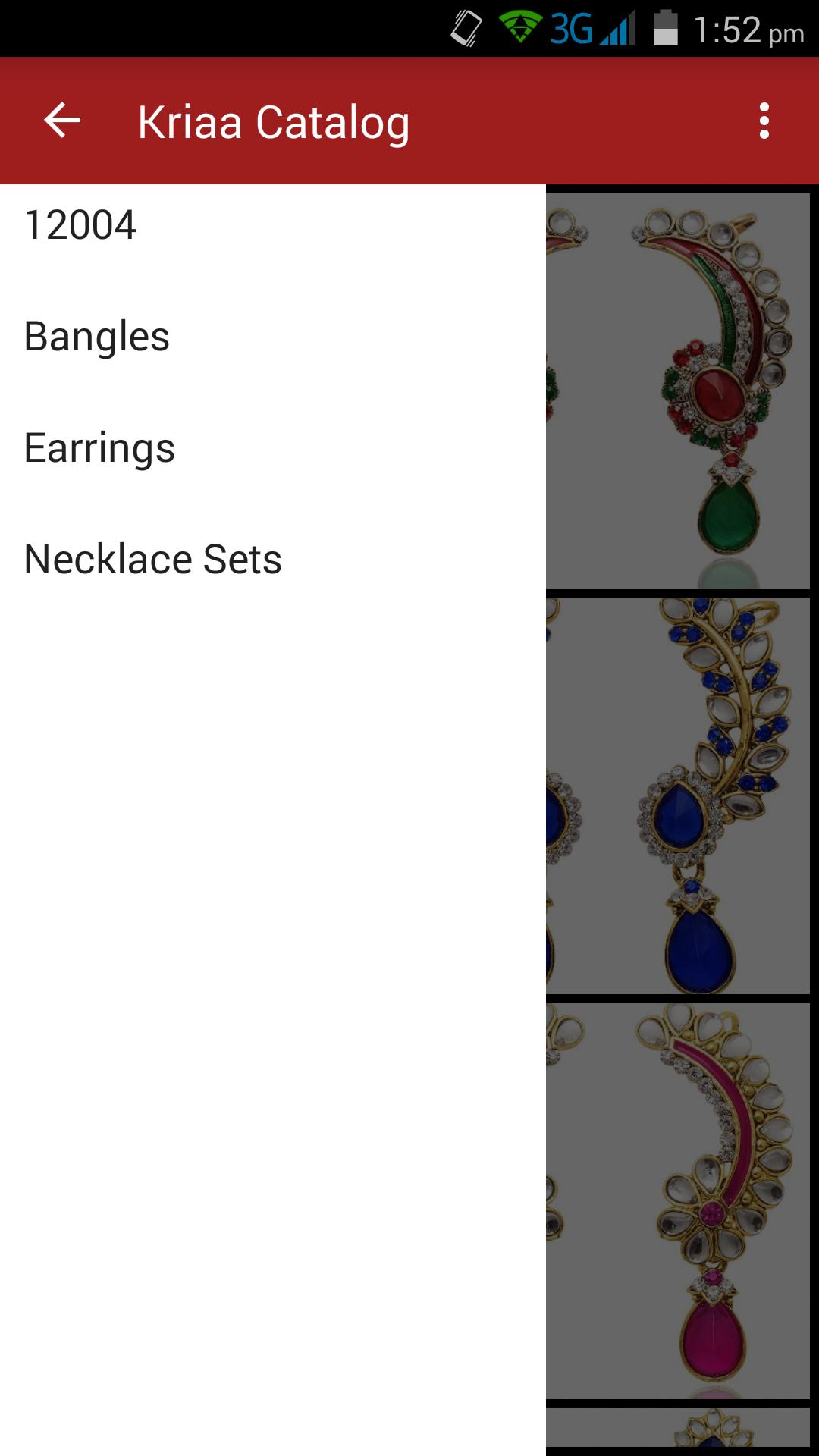
Task: Open the Bangles category
Action: coord(97,337)
